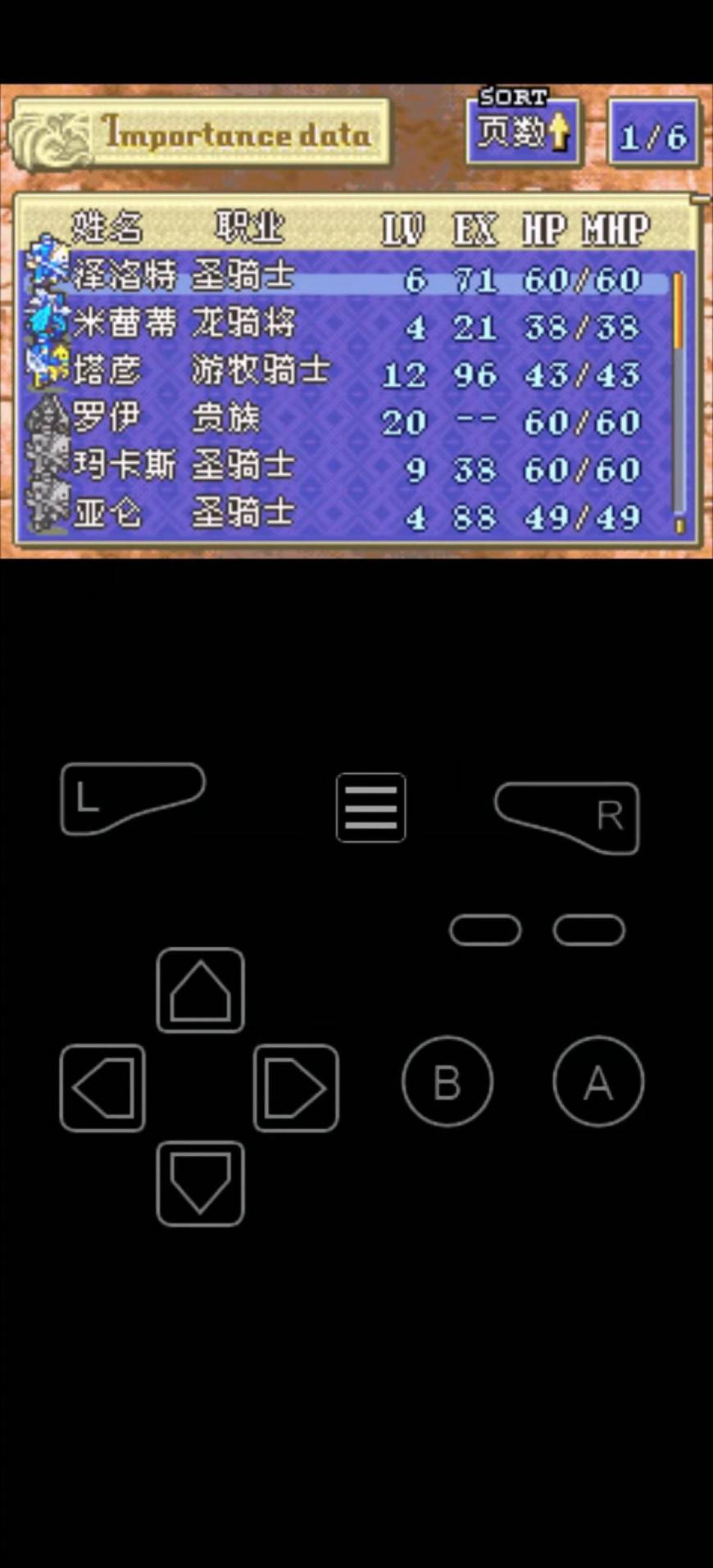Screen dimensions: 713x1568
Task: Tap the D-pad right arrow
Action: click(x=296, y=1088)
